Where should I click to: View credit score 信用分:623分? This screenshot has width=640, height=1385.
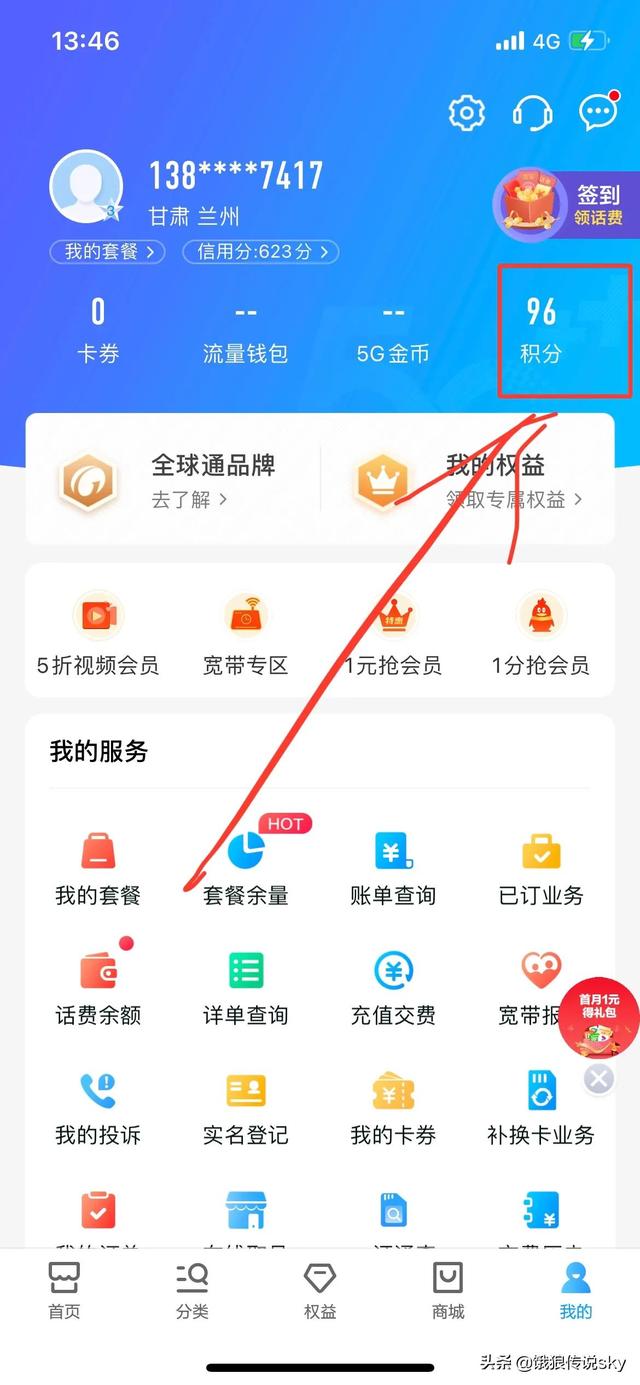[x=260, y=252]
